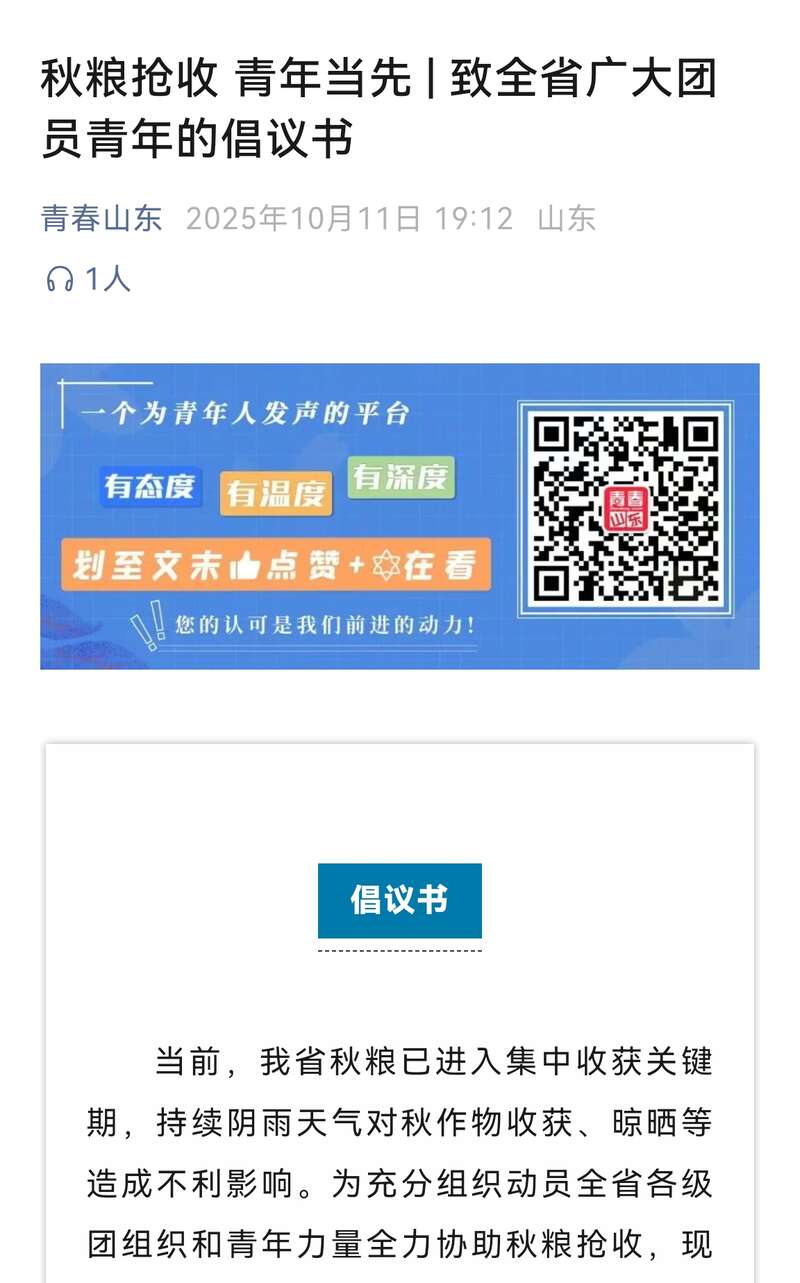Image resolution: width=800 pixels, height=1283 pixels.
Task: Open the 青春山东 official account page
Action: click(101, 218)
